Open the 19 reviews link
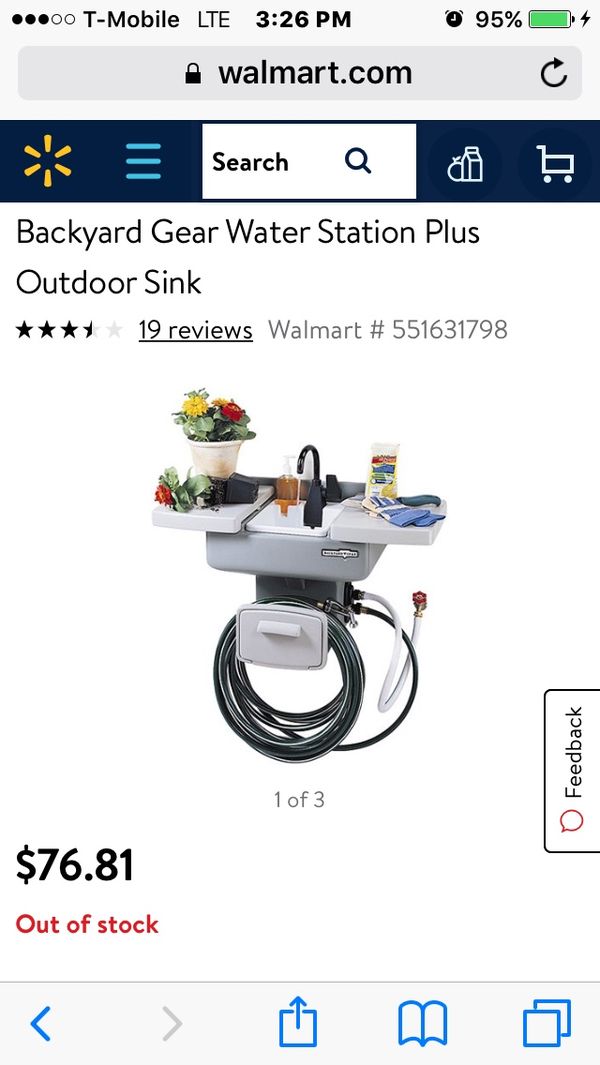600x1065 pixels. pyautogui.click(x=196, y=330)
